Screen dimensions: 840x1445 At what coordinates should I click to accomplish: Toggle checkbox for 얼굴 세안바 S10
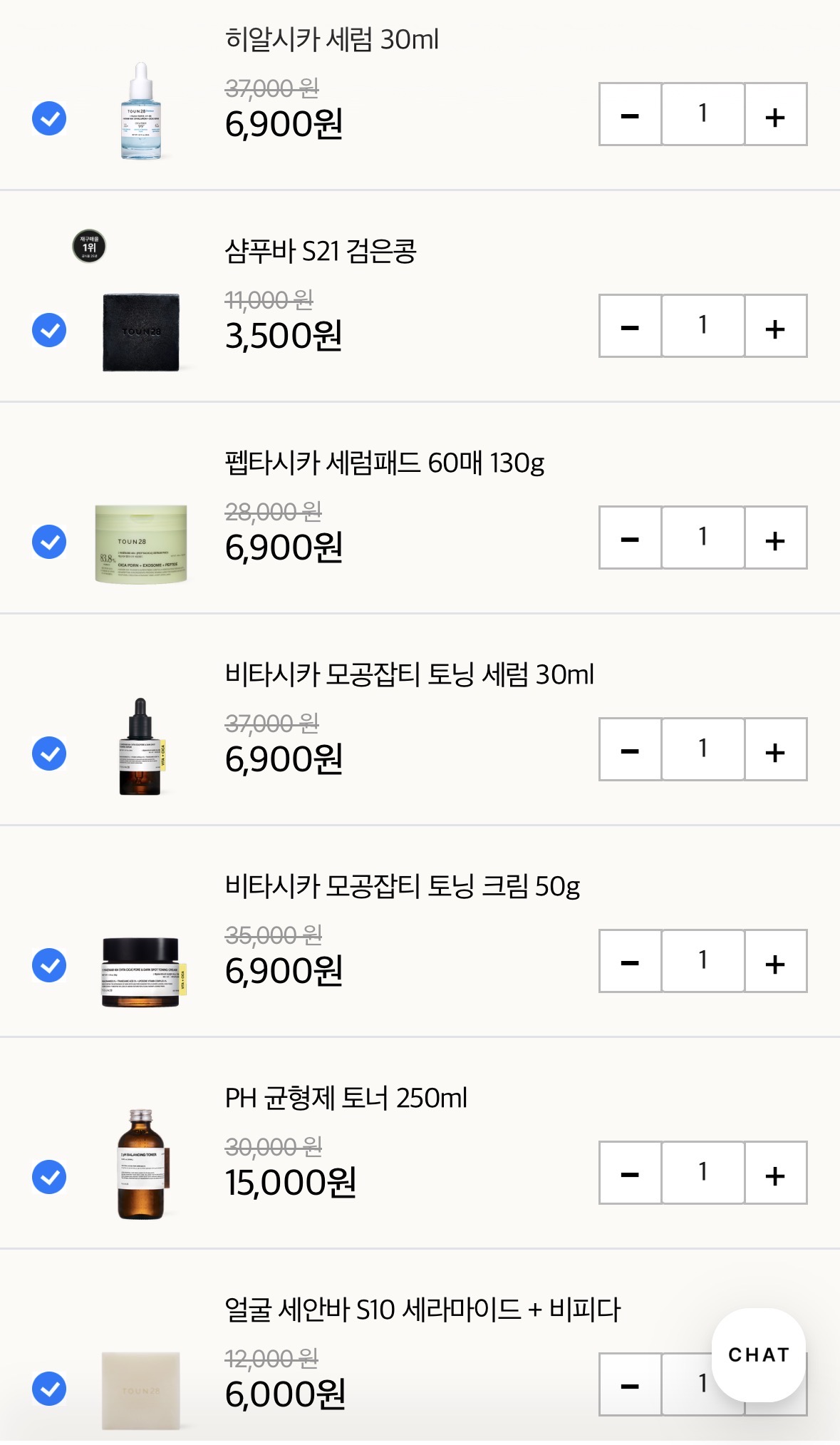click(49, 1389)
